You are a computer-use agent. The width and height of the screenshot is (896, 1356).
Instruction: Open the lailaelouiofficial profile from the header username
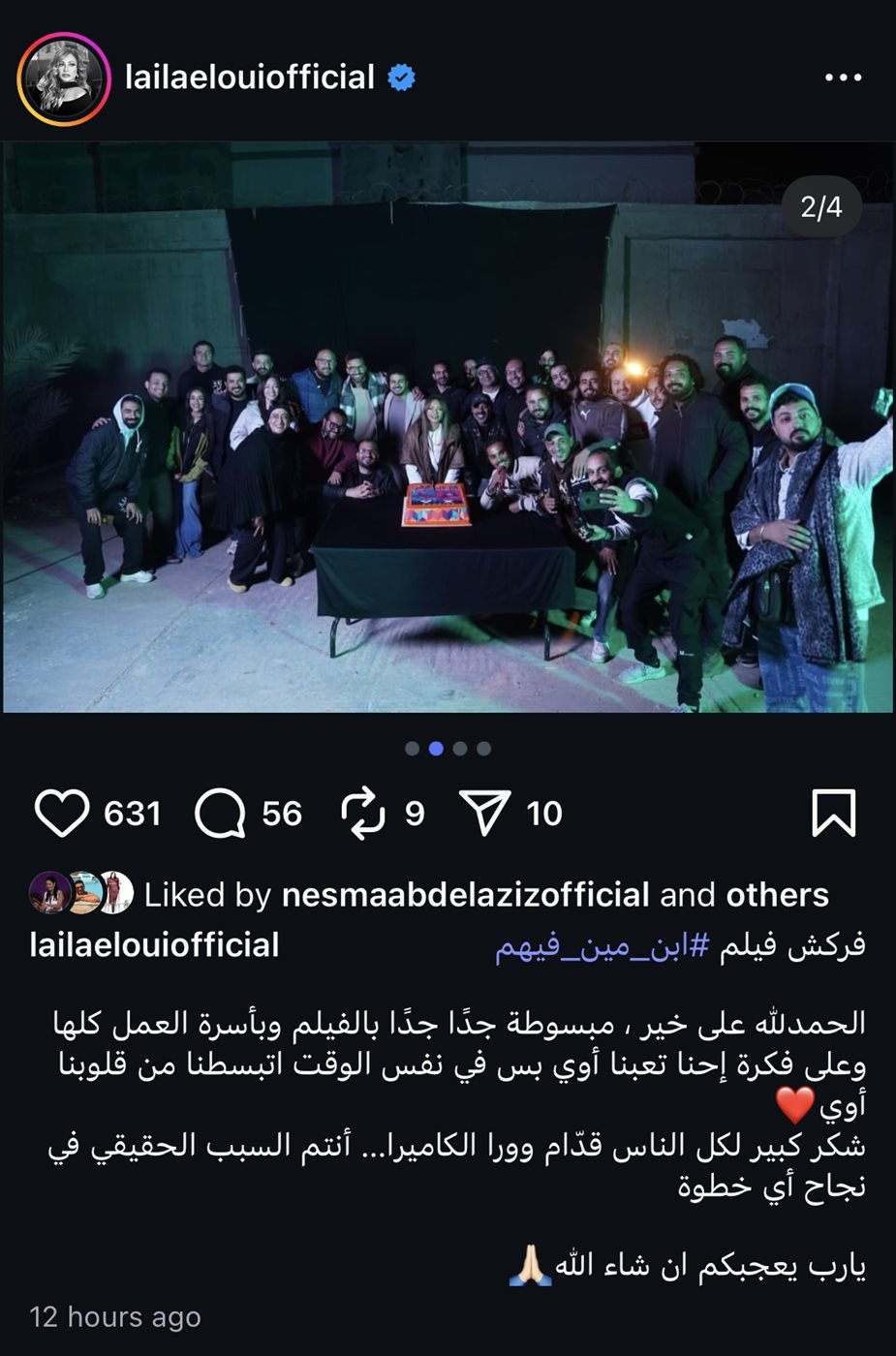(x=249, y=77)
